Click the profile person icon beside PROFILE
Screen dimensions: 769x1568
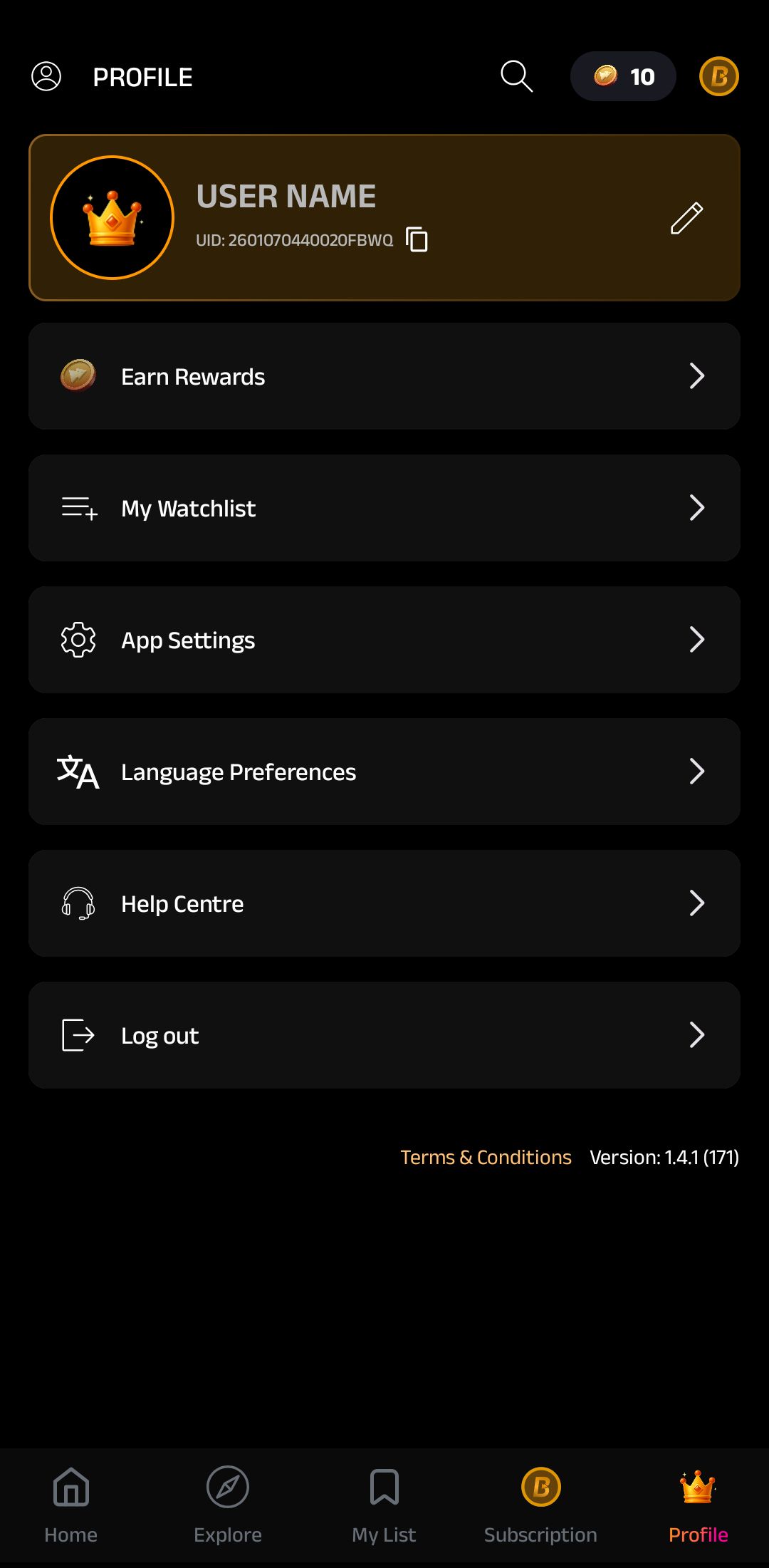tap(46, 76)
